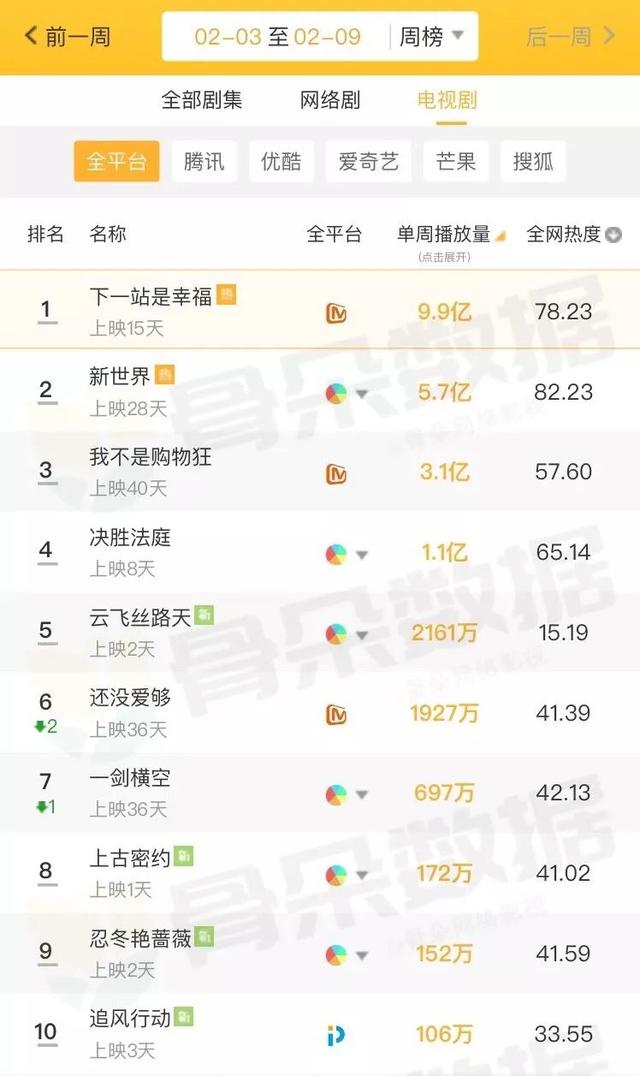The width and height of the screenshot is (640, 1076).
Task: Filter by the 腾讯 platform
Action: 204,162
